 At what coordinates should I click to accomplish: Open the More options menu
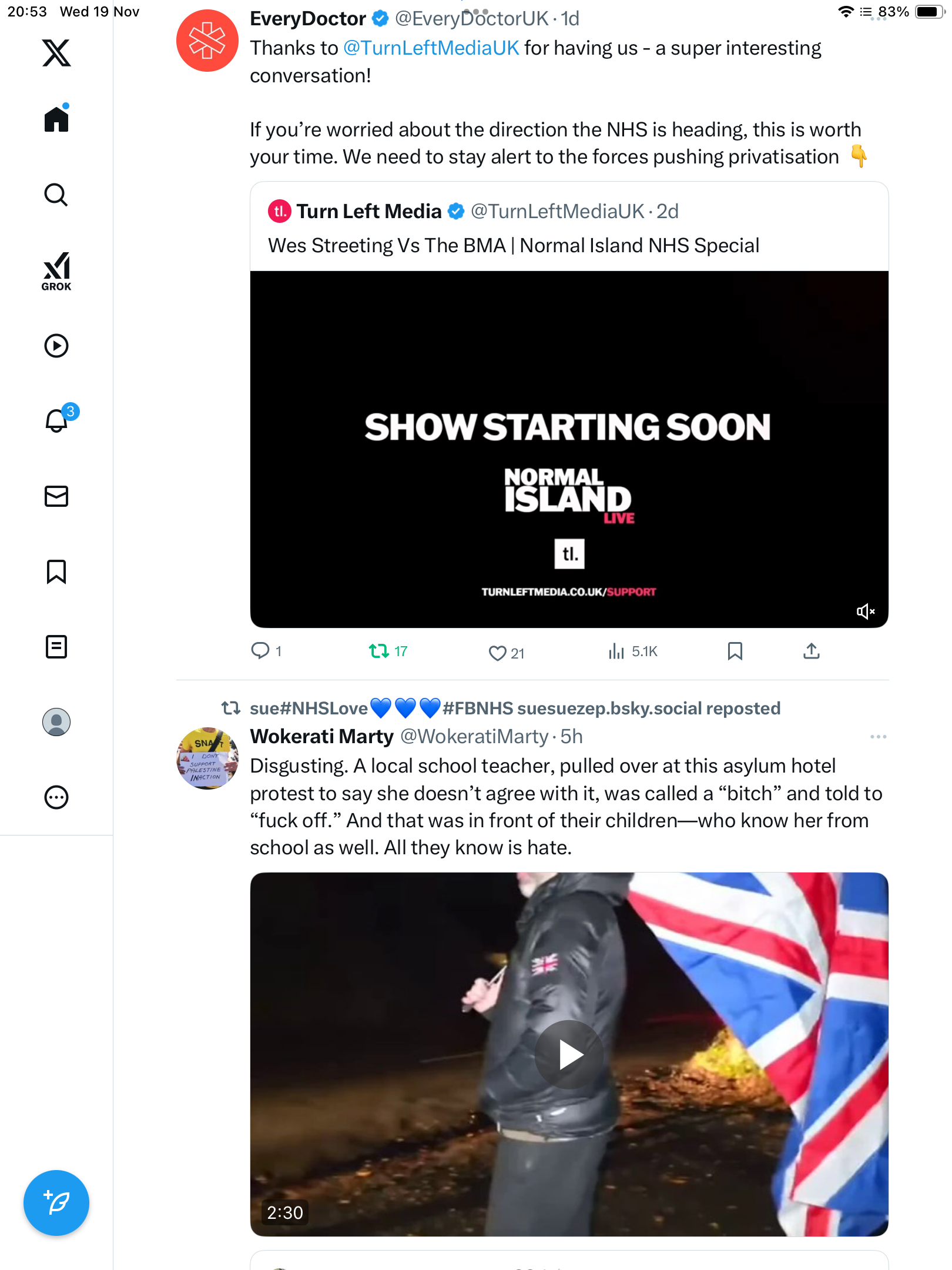pyautogui.click(x=56, y=797)
